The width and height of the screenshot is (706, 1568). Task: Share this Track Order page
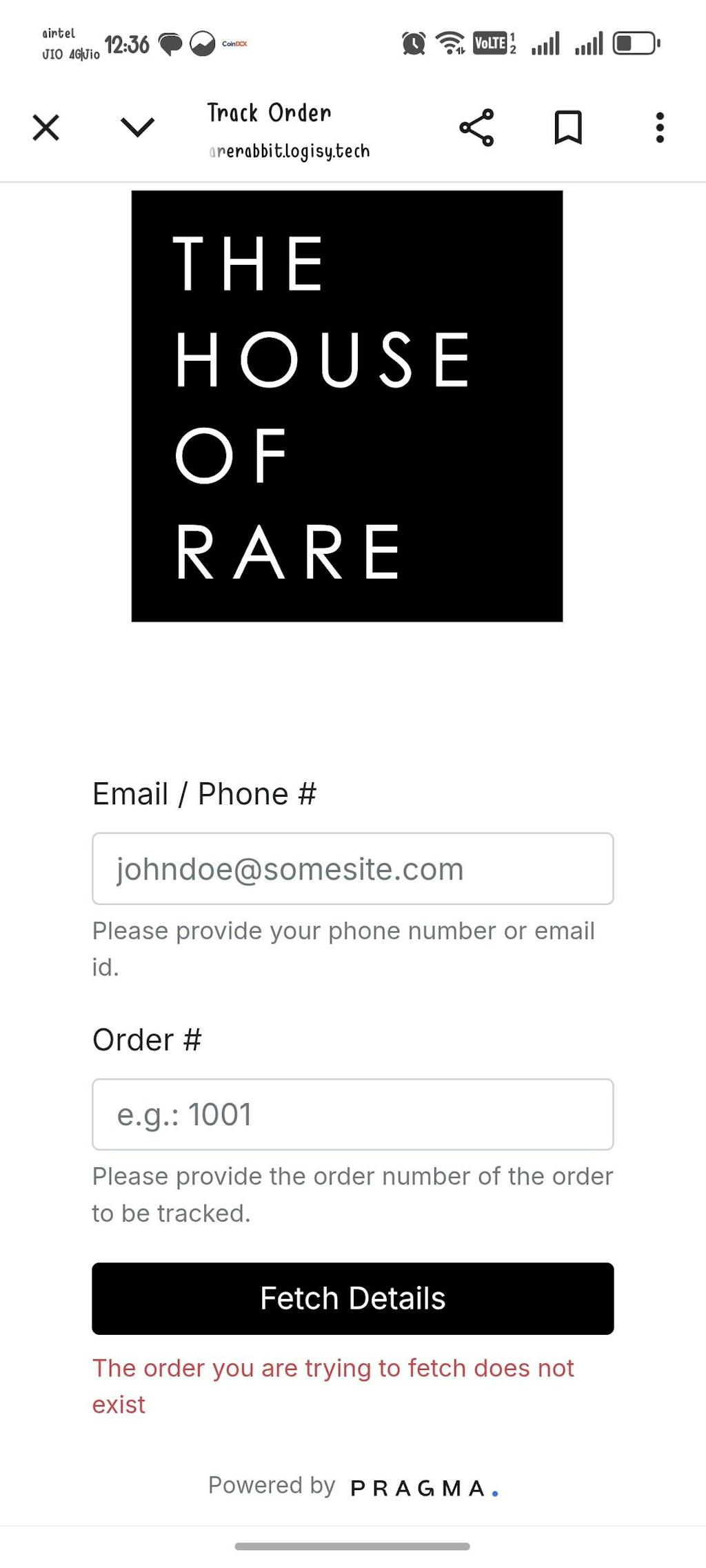pyautogui.click(x=476, y=128)
